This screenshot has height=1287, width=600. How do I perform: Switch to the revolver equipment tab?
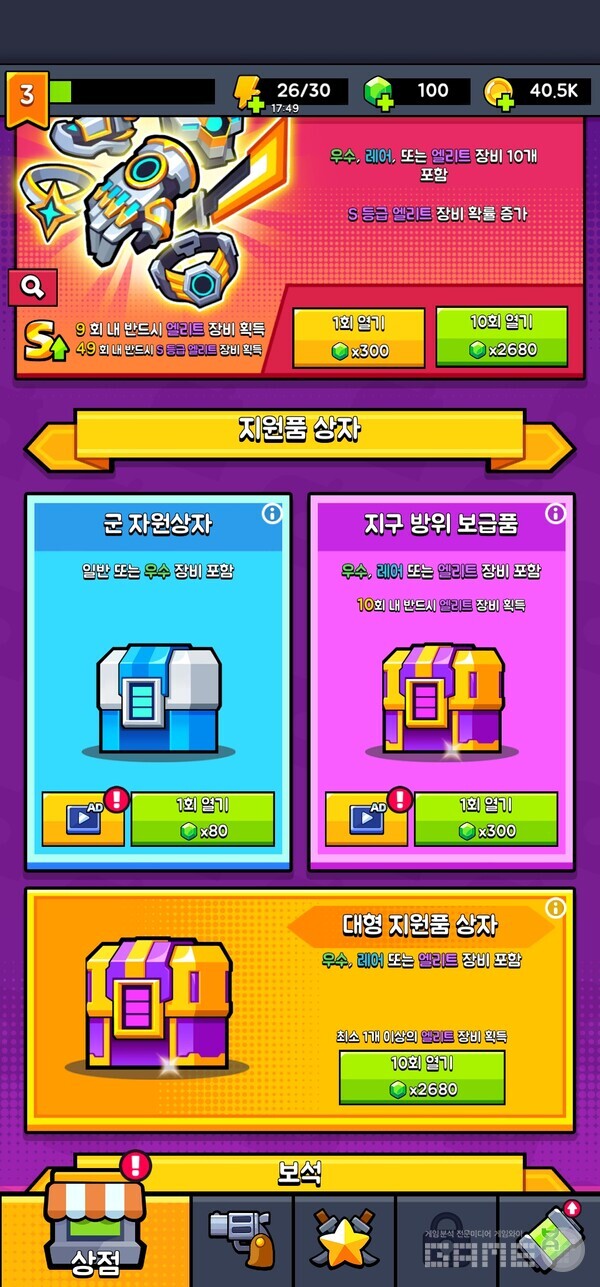(241, 1238)
